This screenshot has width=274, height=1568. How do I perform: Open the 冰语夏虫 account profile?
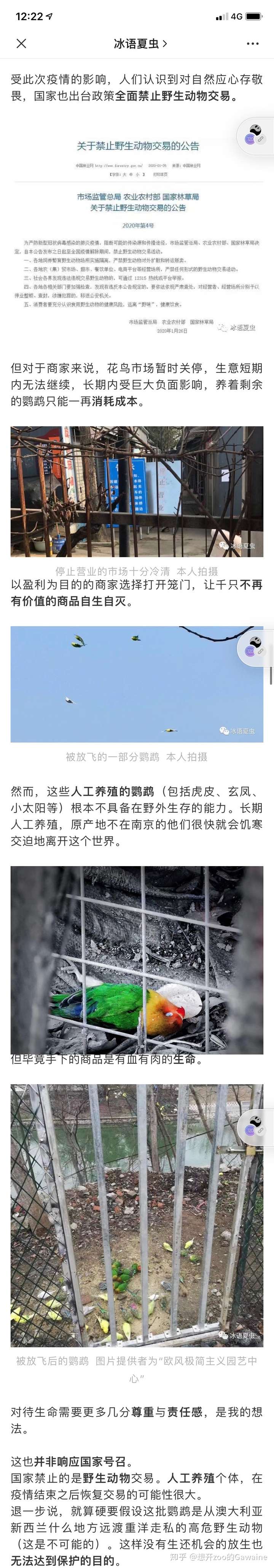[140, 43]
